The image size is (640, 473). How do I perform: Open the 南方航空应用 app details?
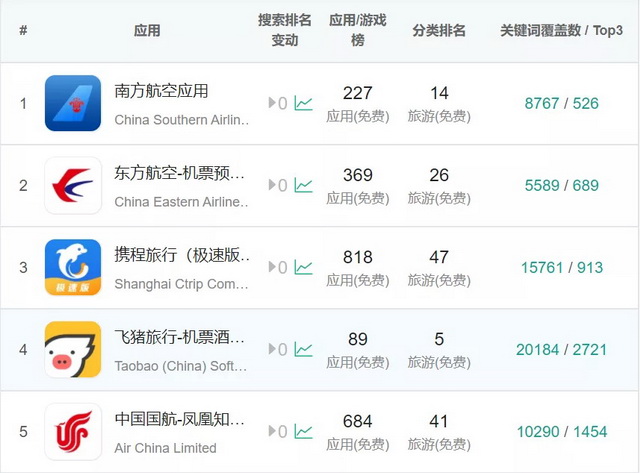[x=162, y=91]
